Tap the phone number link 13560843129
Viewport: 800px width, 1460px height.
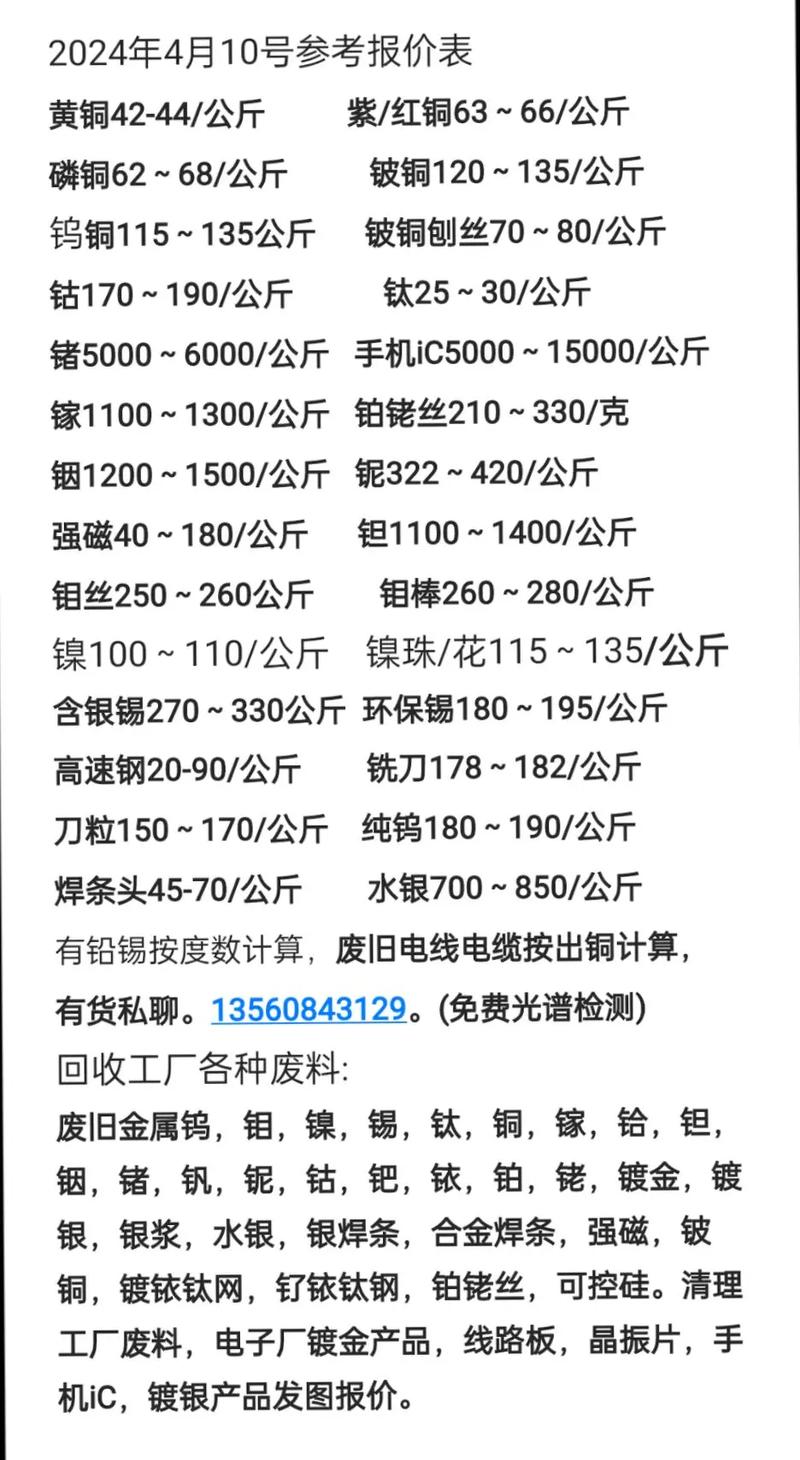(x=308, y=1009)
